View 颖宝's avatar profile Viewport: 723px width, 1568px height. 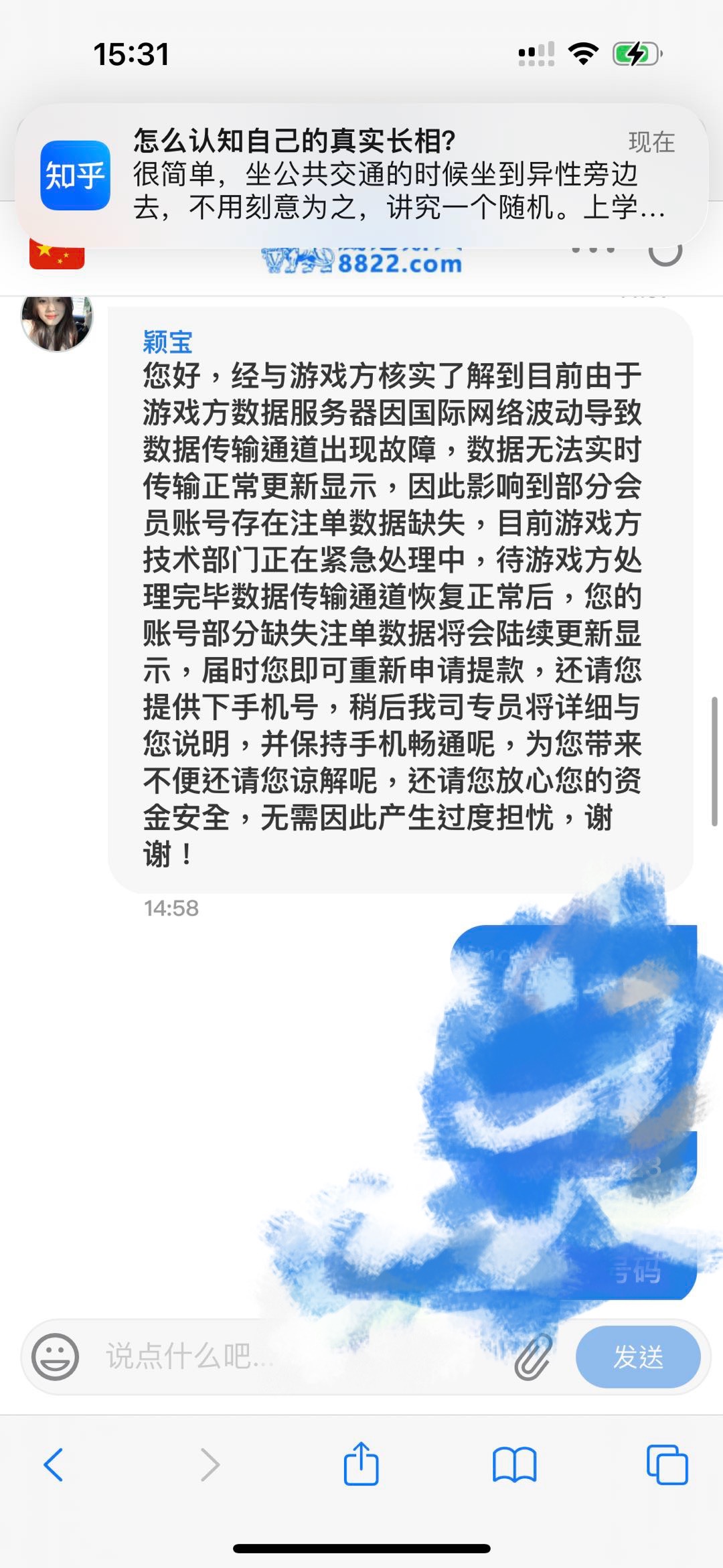(57, 322)
